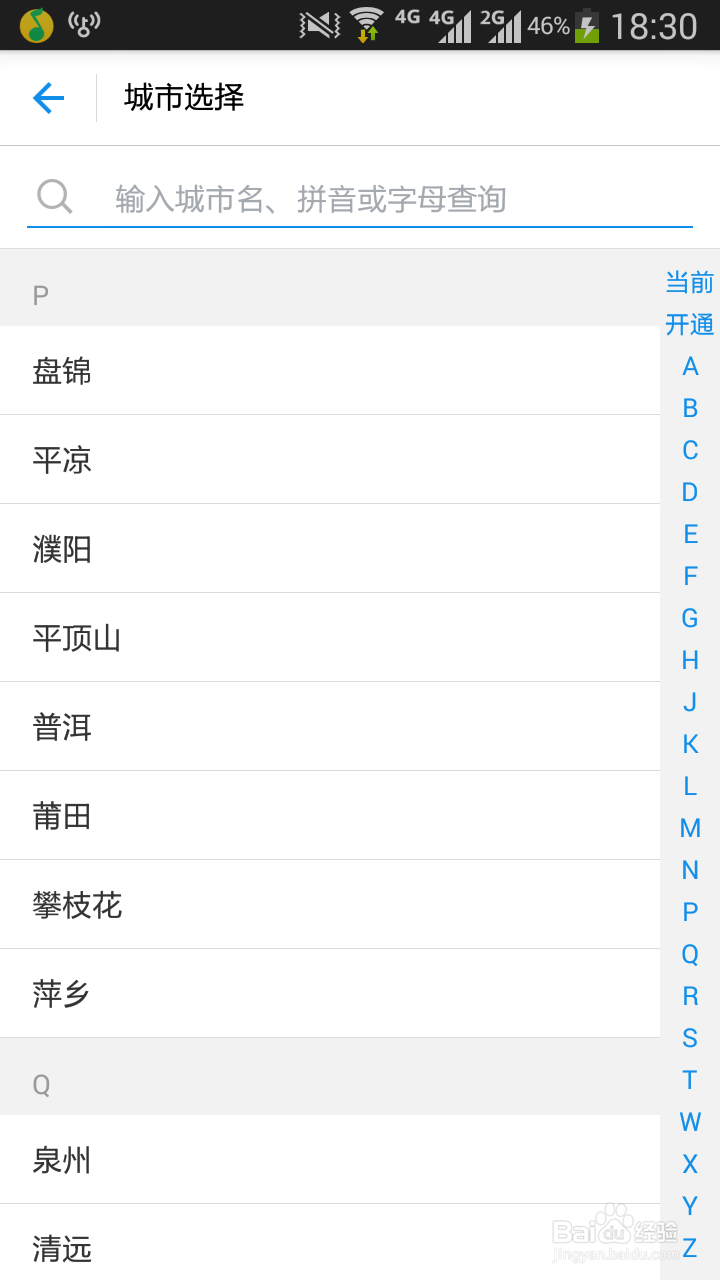Tap 开通 in the alphabet index
This screenshot has height=1280, width=720.
[689, 324]
